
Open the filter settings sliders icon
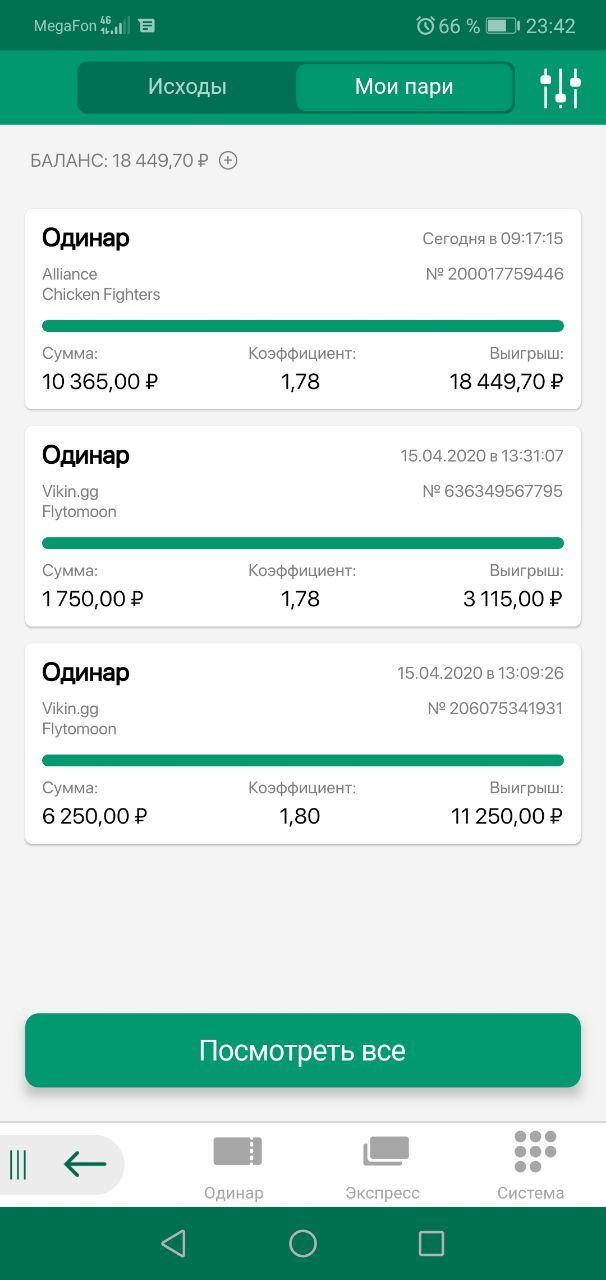(x=561, y=88)
